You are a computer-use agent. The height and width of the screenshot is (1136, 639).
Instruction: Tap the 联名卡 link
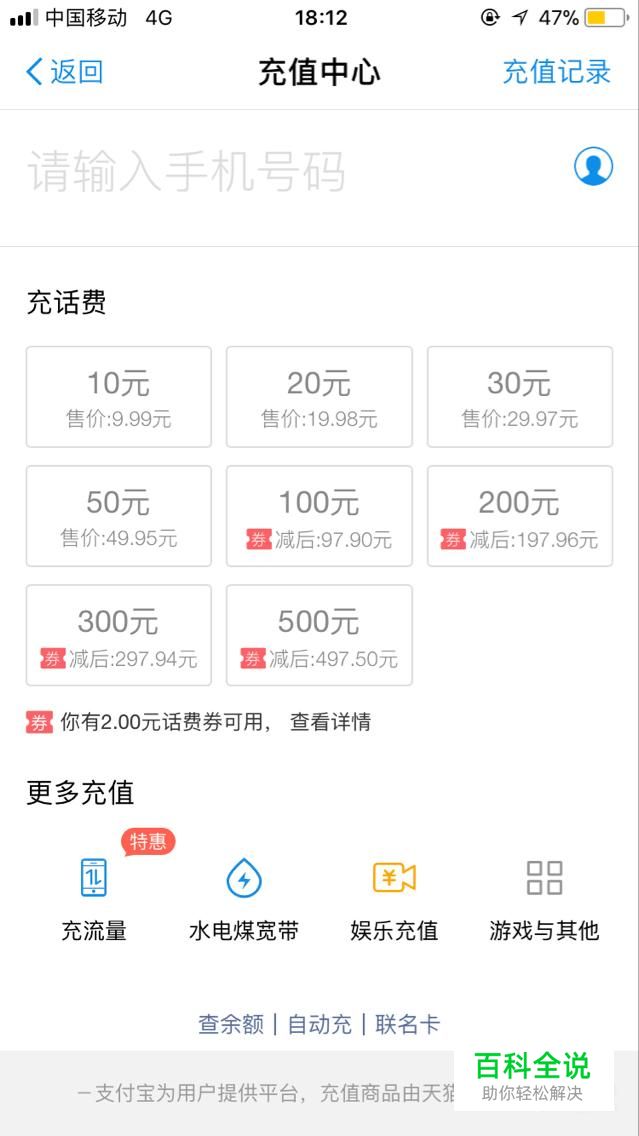coord(407,1024)
